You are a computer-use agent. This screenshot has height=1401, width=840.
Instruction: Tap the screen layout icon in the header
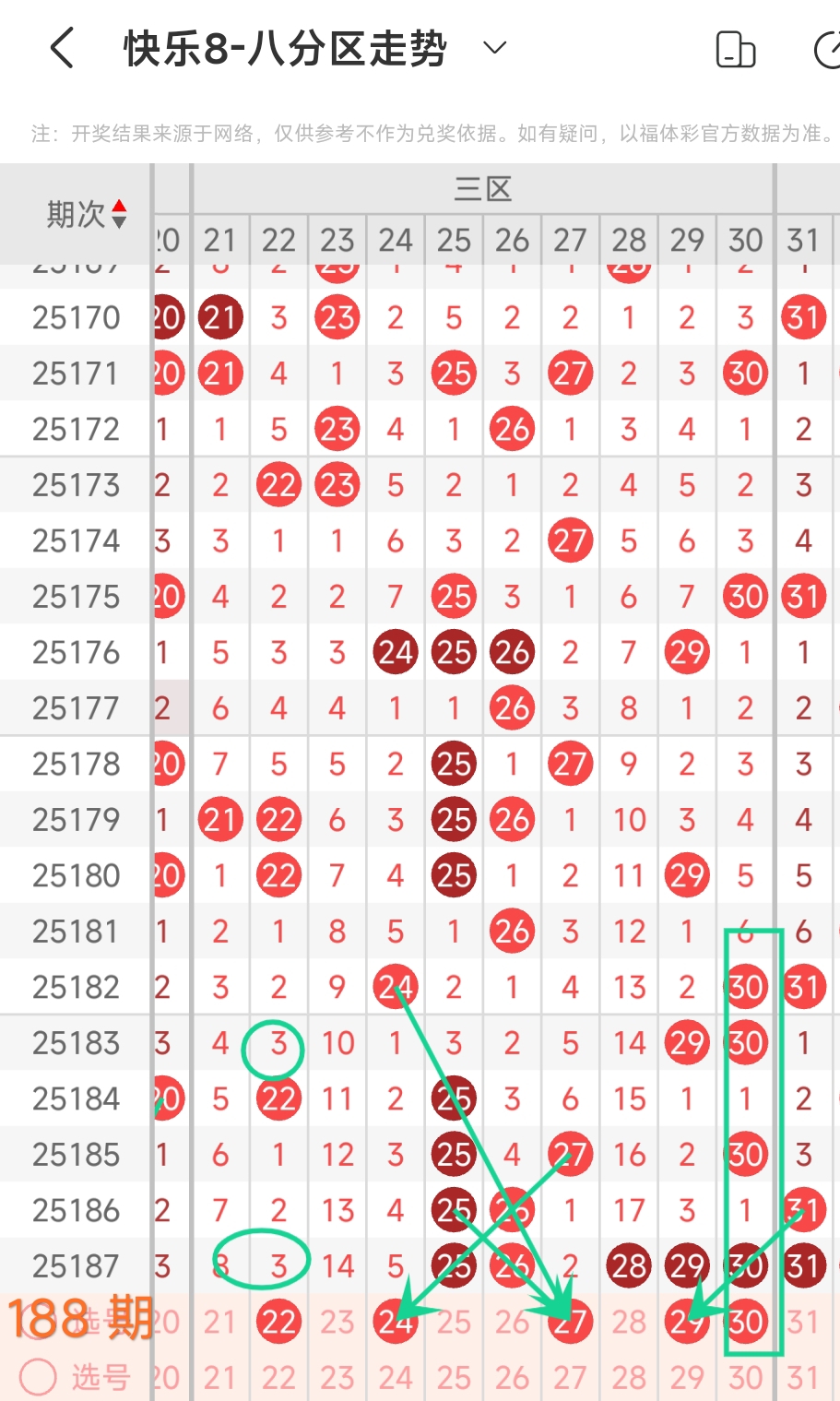pos(736,50)
